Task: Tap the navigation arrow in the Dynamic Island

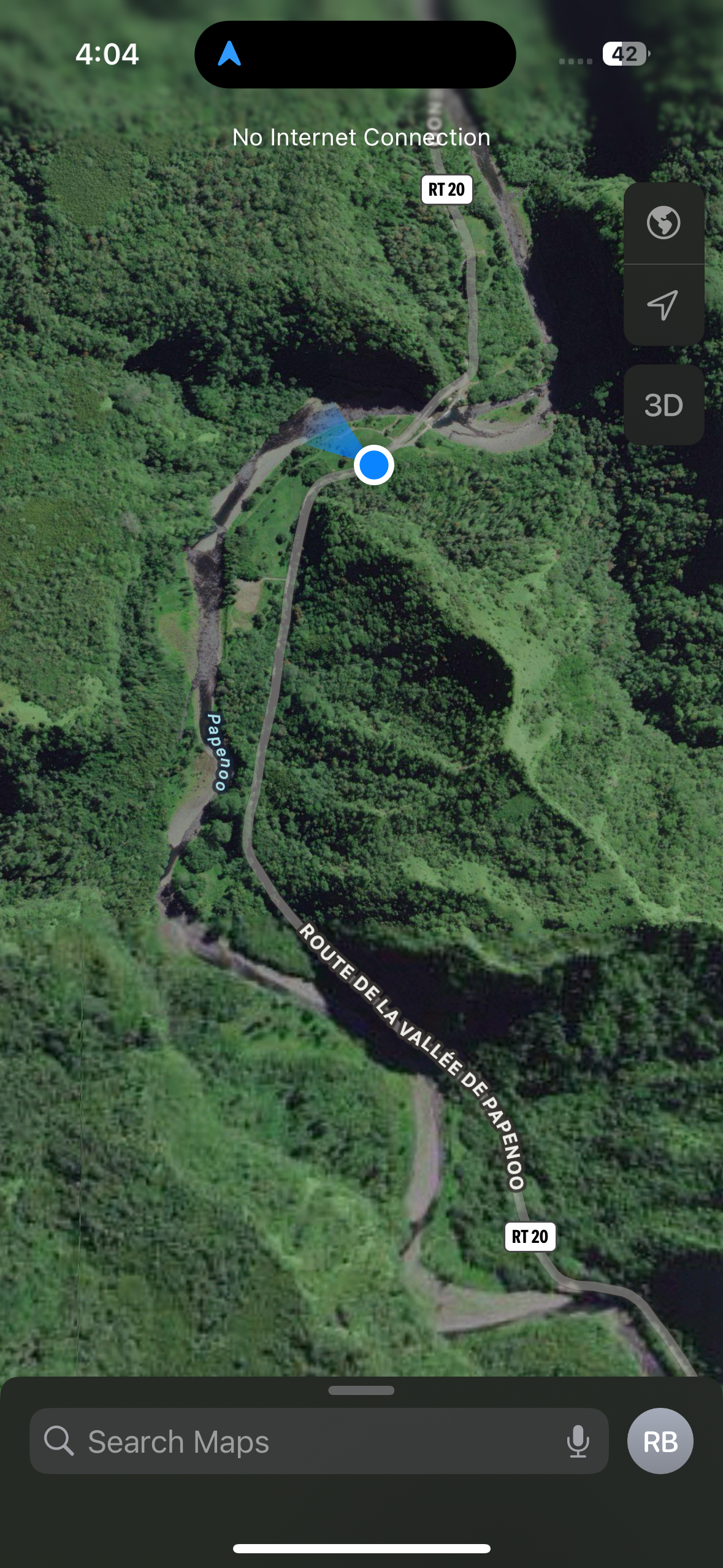Action: [x=229, y=54]
